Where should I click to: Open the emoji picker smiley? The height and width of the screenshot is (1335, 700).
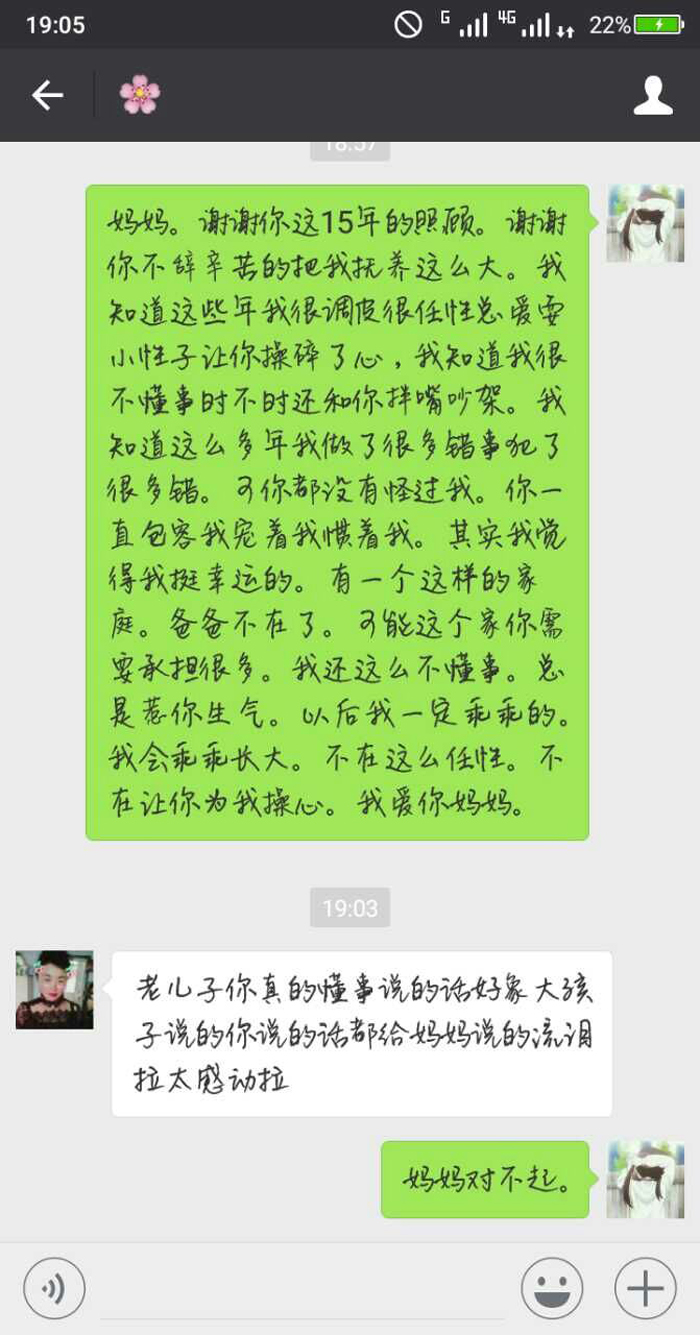click(x=552, y=1288)
